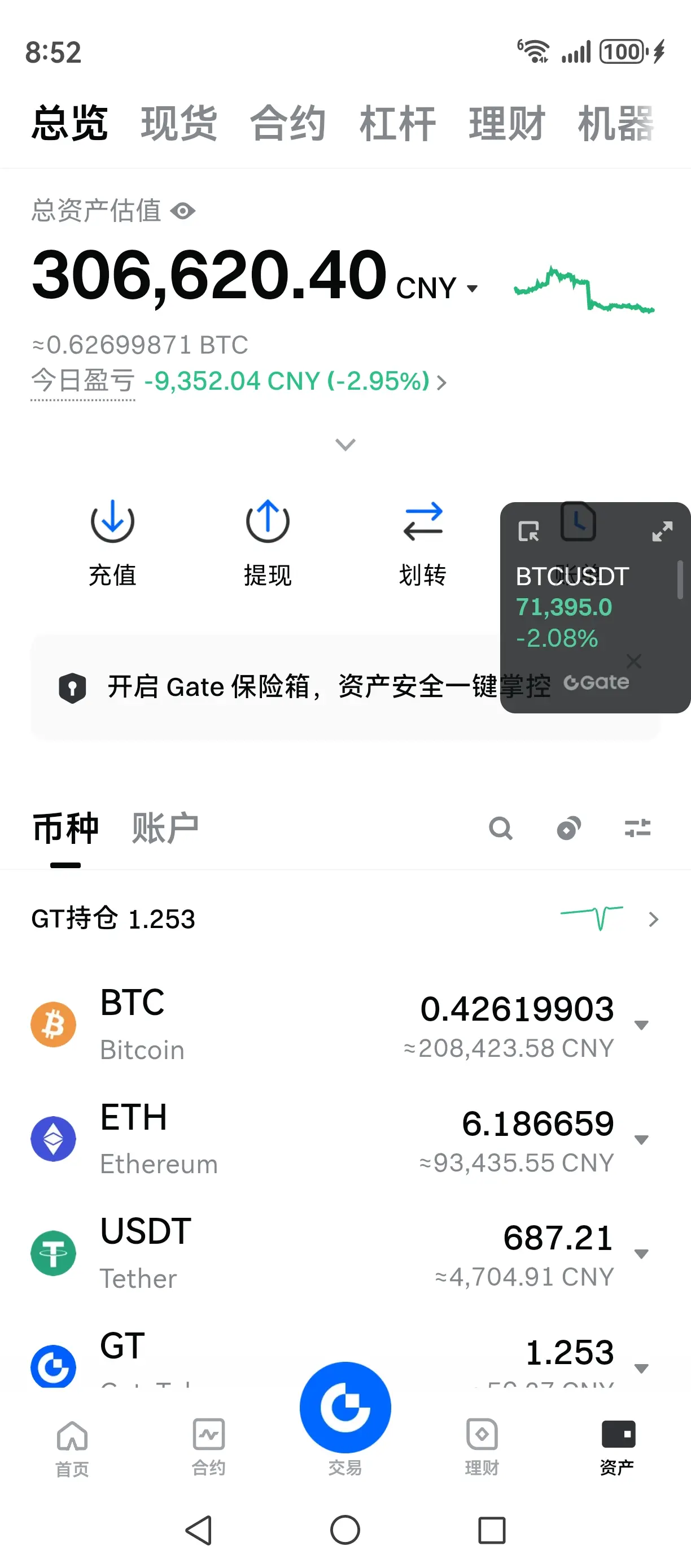Switch to the 账户 tab

coord(165,828)
